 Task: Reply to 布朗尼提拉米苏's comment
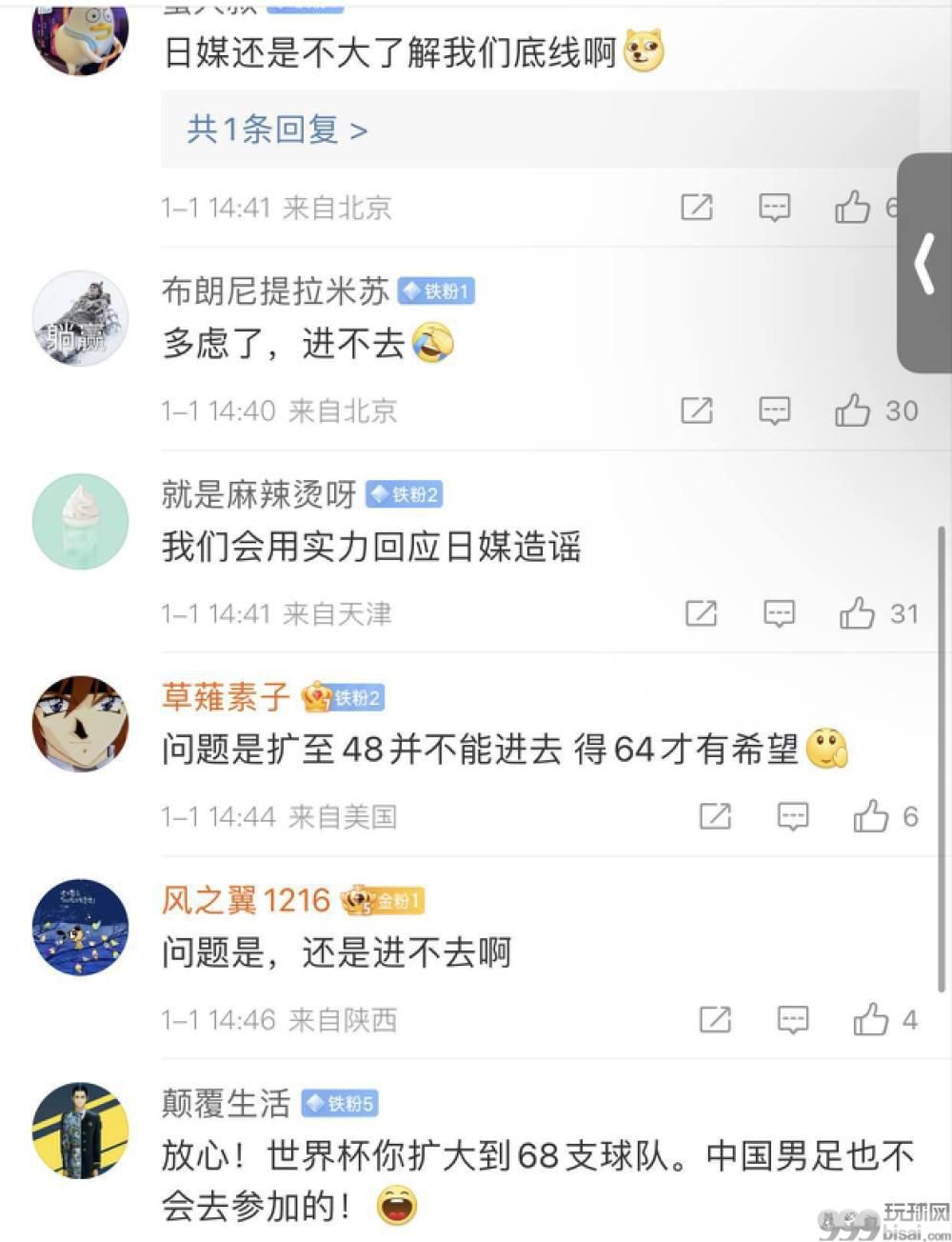click(775, 411)
